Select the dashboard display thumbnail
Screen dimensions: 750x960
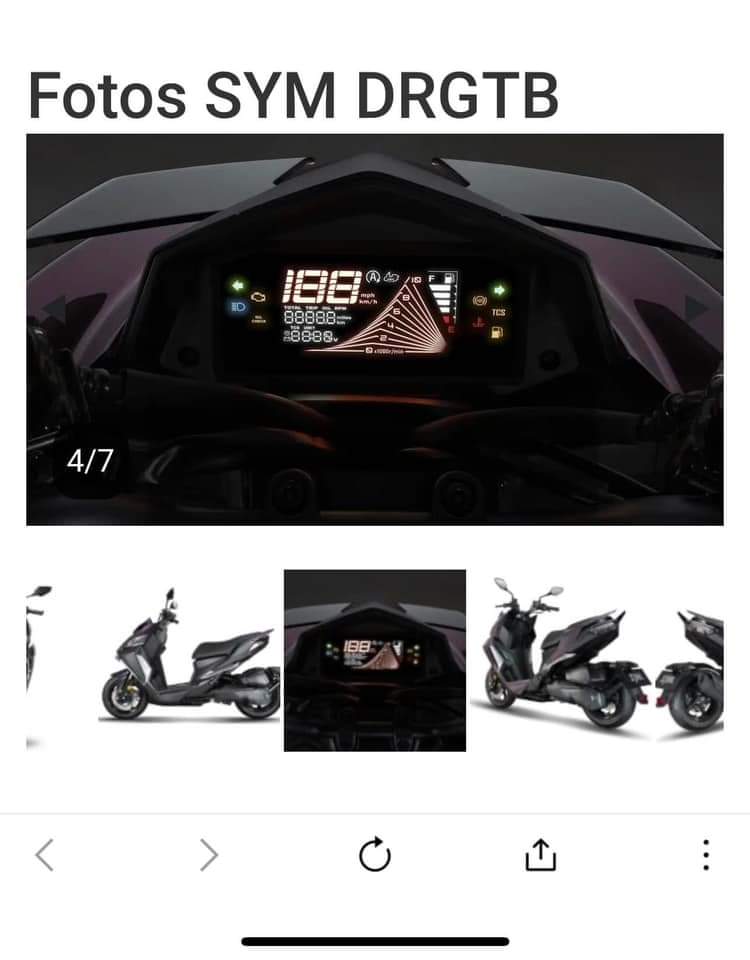[x=375, y=660]
